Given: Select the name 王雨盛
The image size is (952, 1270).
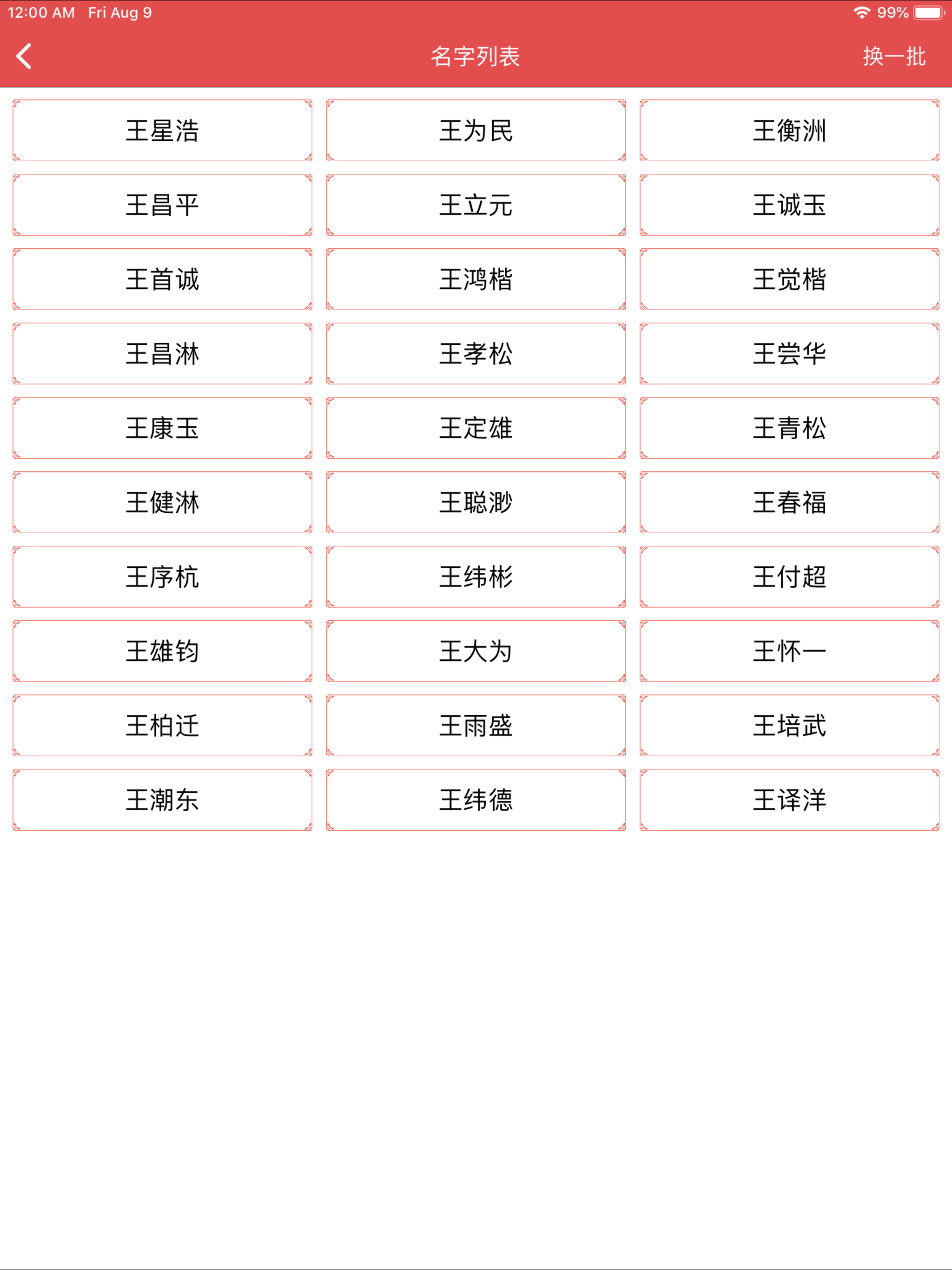Looking at the screenshot, I should coord(476,726).
